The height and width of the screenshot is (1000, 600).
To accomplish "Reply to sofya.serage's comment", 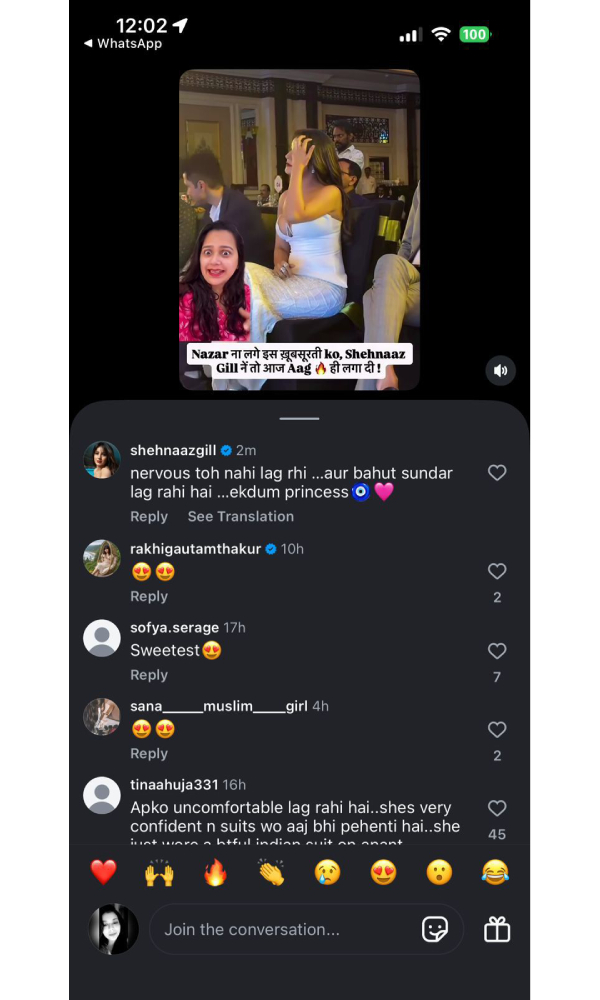I will 149,675.
